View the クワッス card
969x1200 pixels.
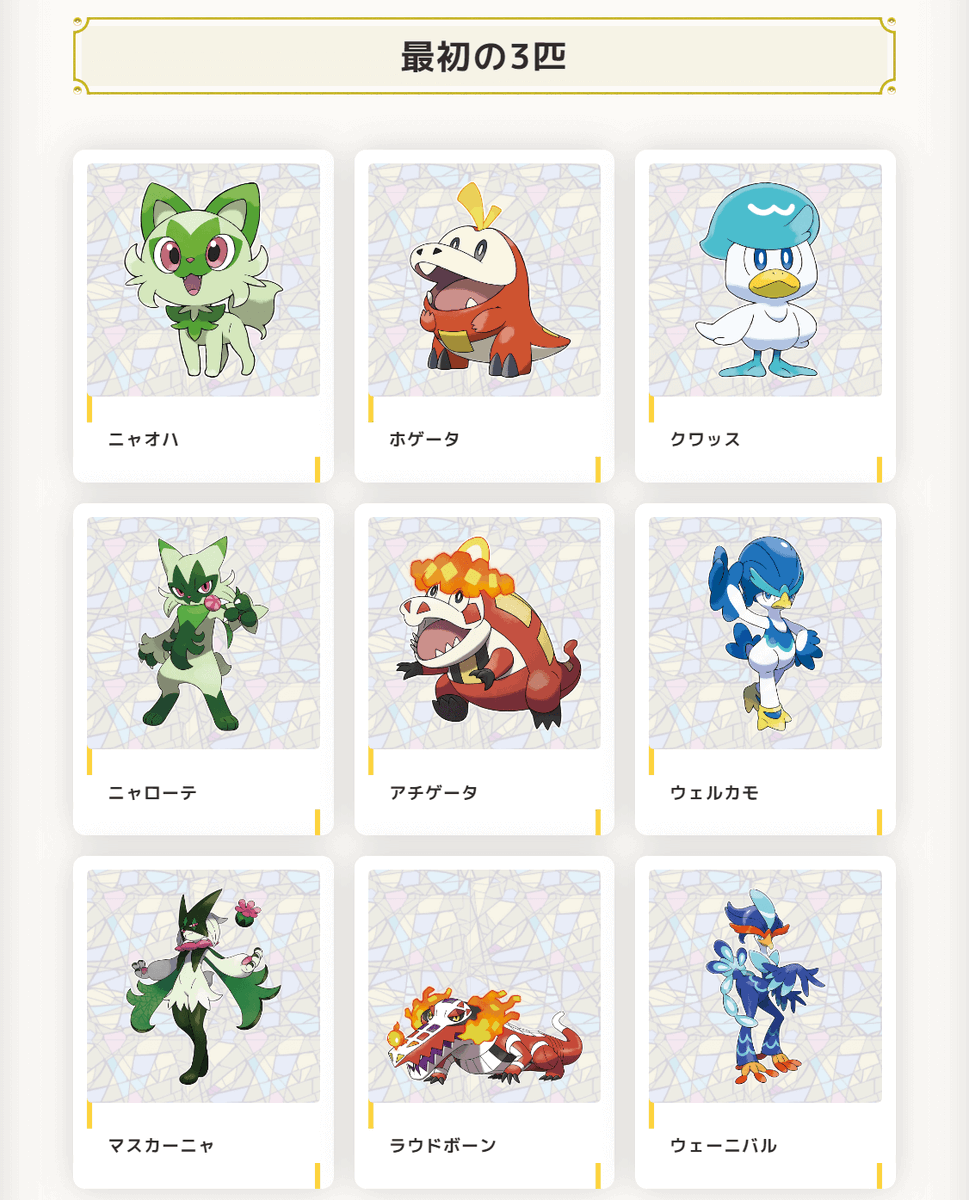[x=765, y=316]
